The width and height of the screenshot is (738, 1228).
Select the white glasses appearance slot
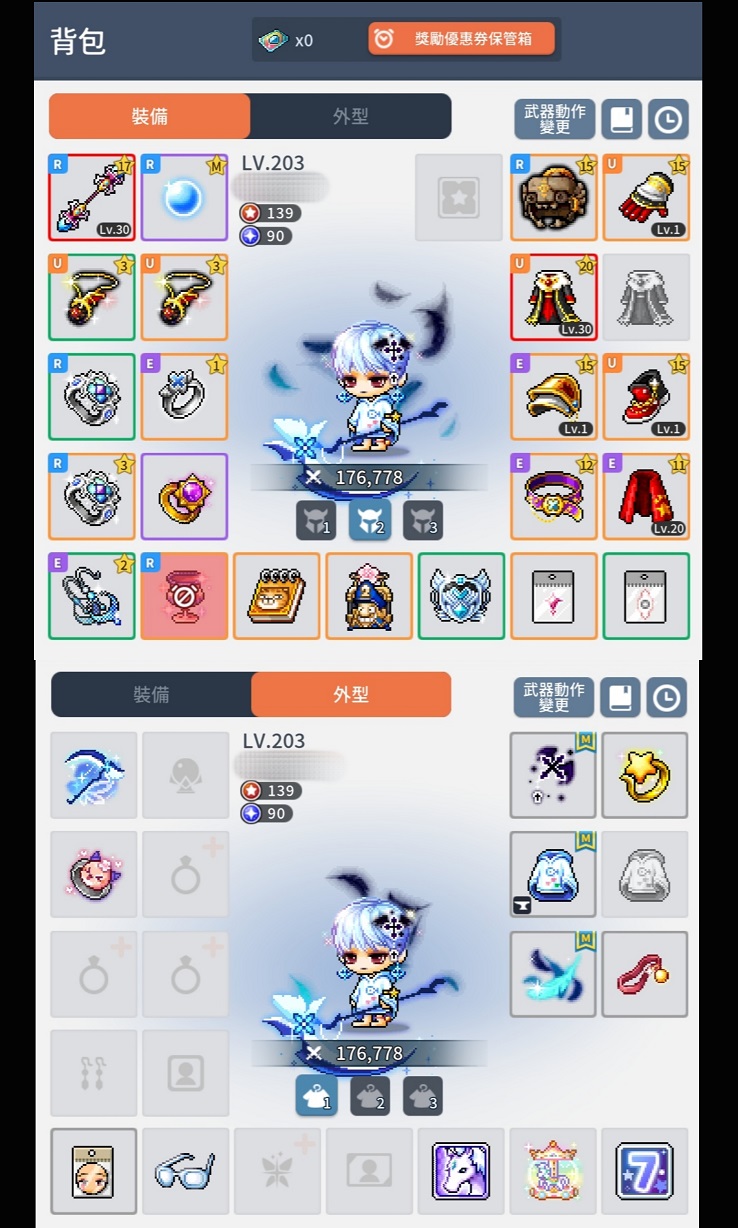click(185, 1171)
